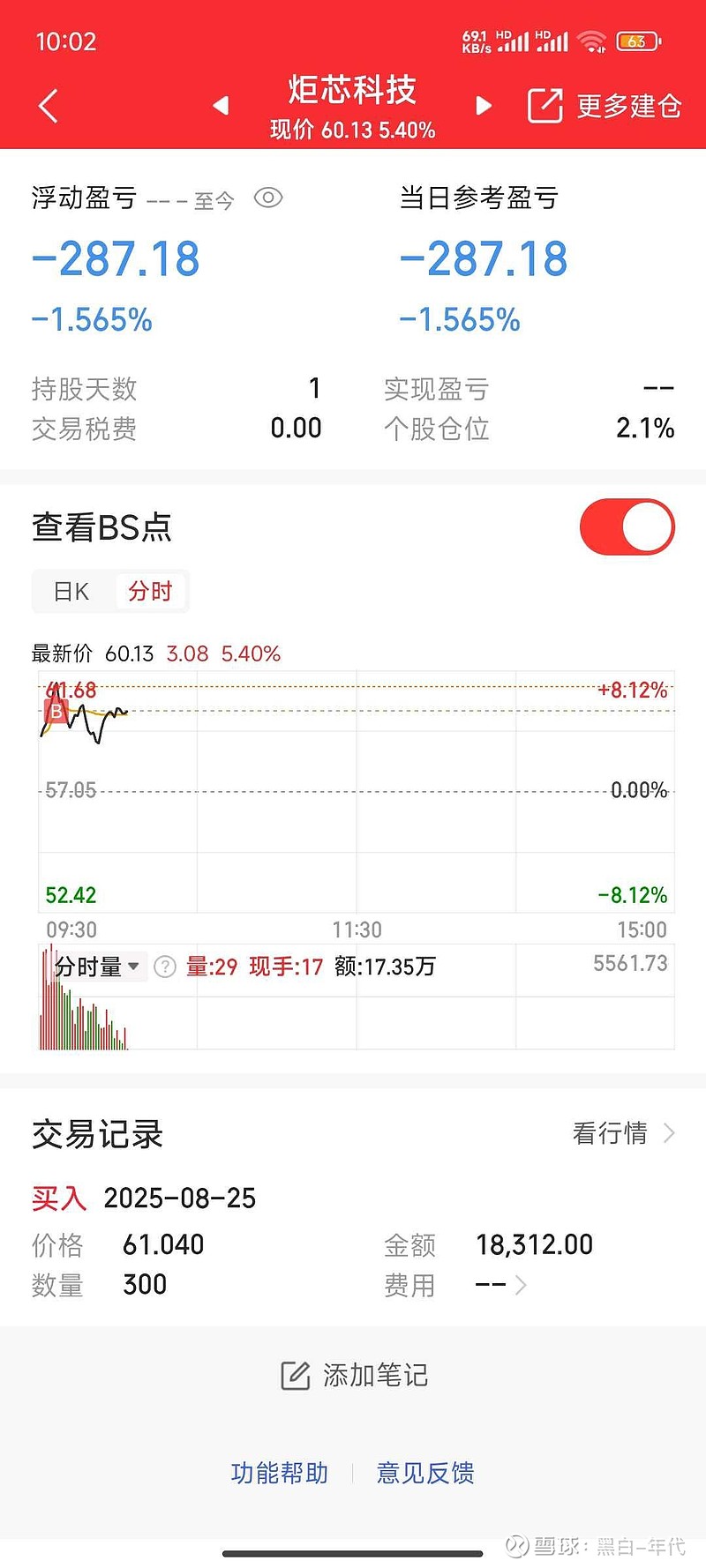Switch to the previous stock with left triangle
The image size is (706, 1568).
(221, 106)
